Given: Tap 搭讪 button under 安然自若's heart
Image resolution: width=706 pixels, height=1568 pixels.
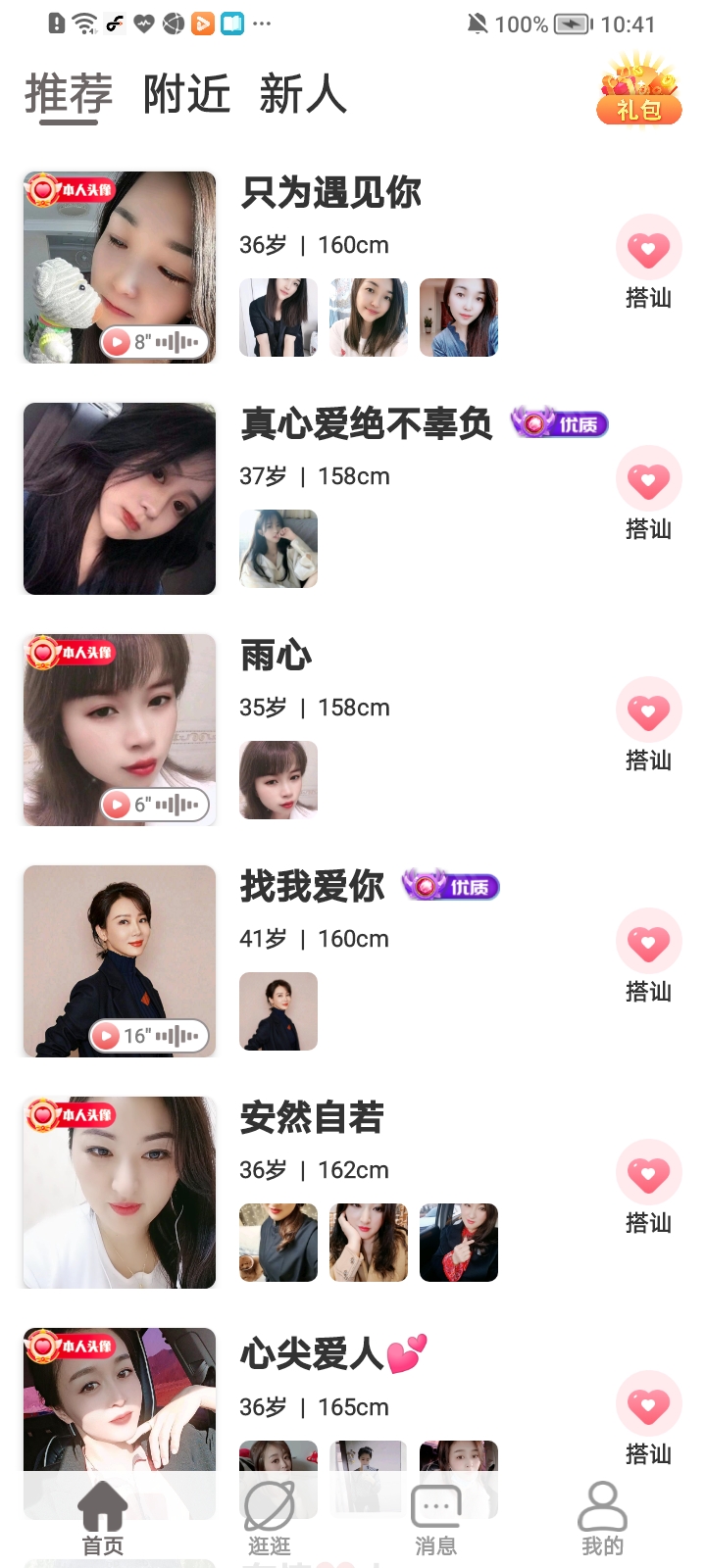Looking at the screenshot, I should [x=648, y=1223].
